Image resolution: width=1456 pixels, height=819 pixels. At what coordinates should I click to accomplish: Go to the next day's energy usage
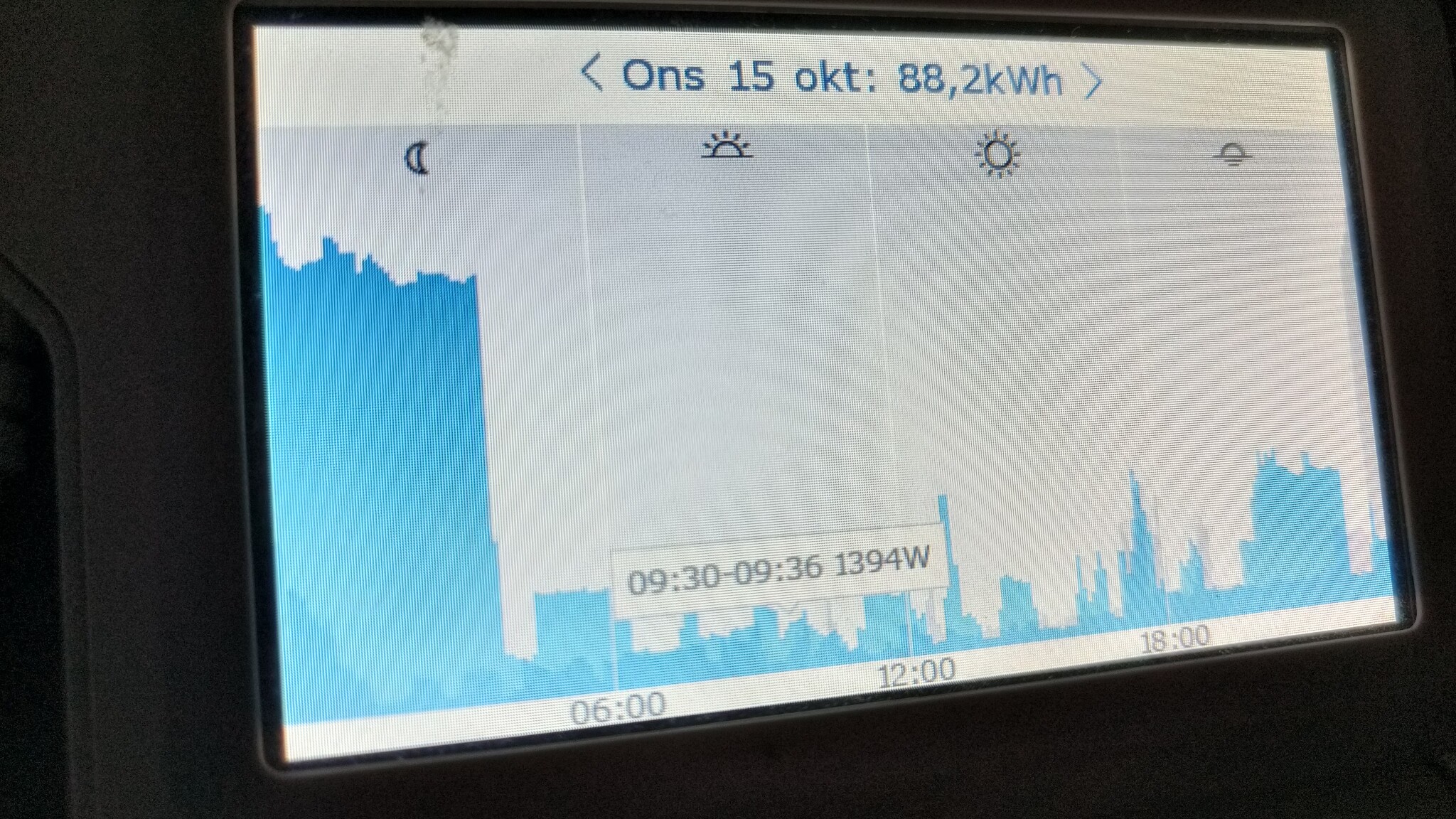(1093, 82)
